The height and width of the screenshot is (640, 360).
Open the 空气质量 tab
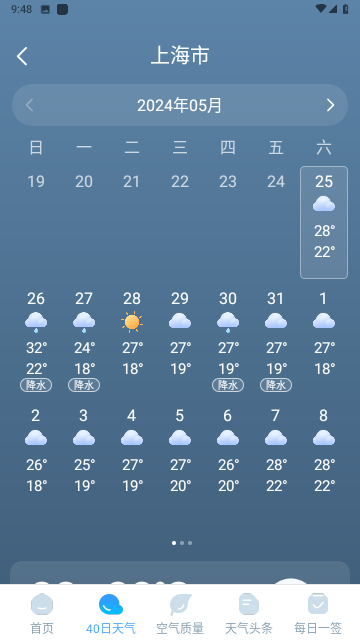180,613
